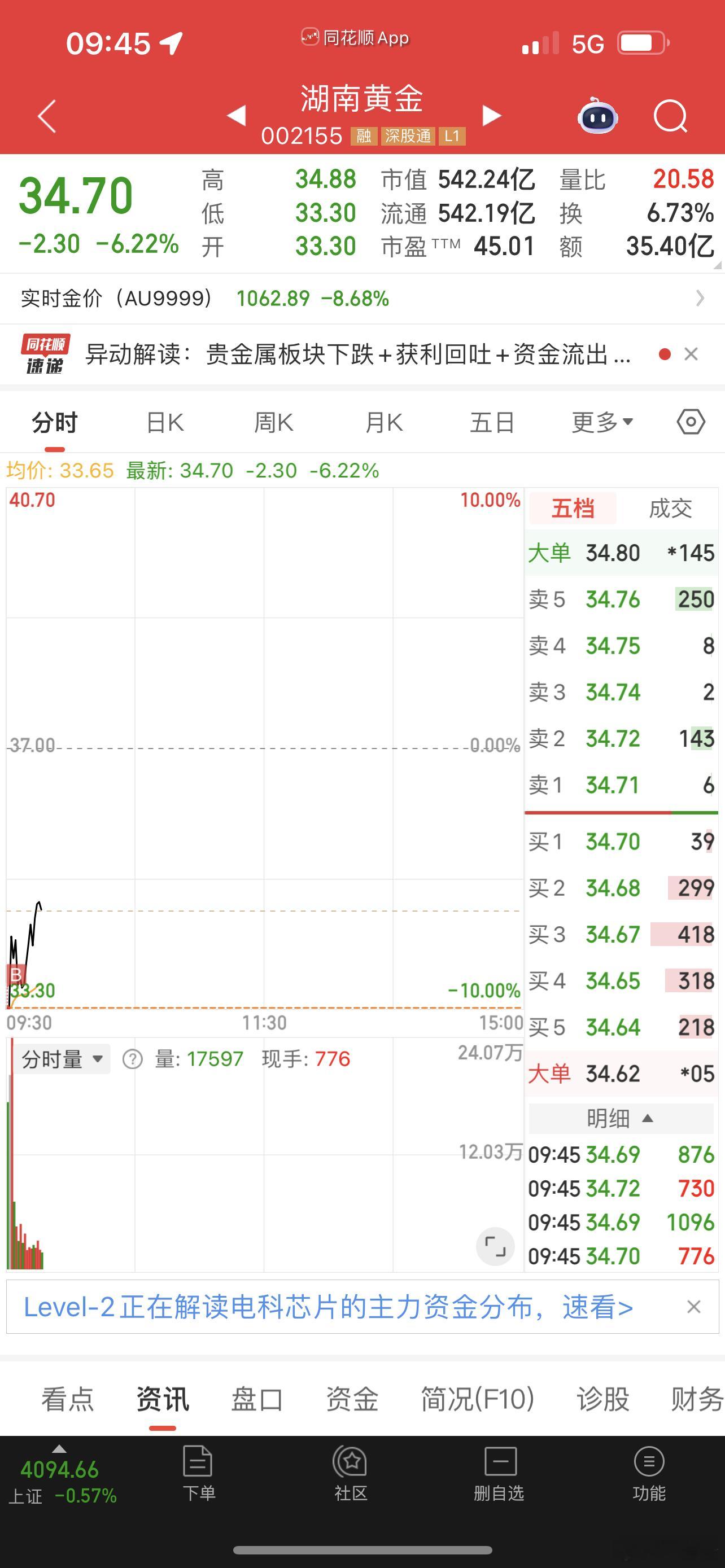725x1568 pixels.
Task: Open the search magnifier icon
Action: [670, 116]
